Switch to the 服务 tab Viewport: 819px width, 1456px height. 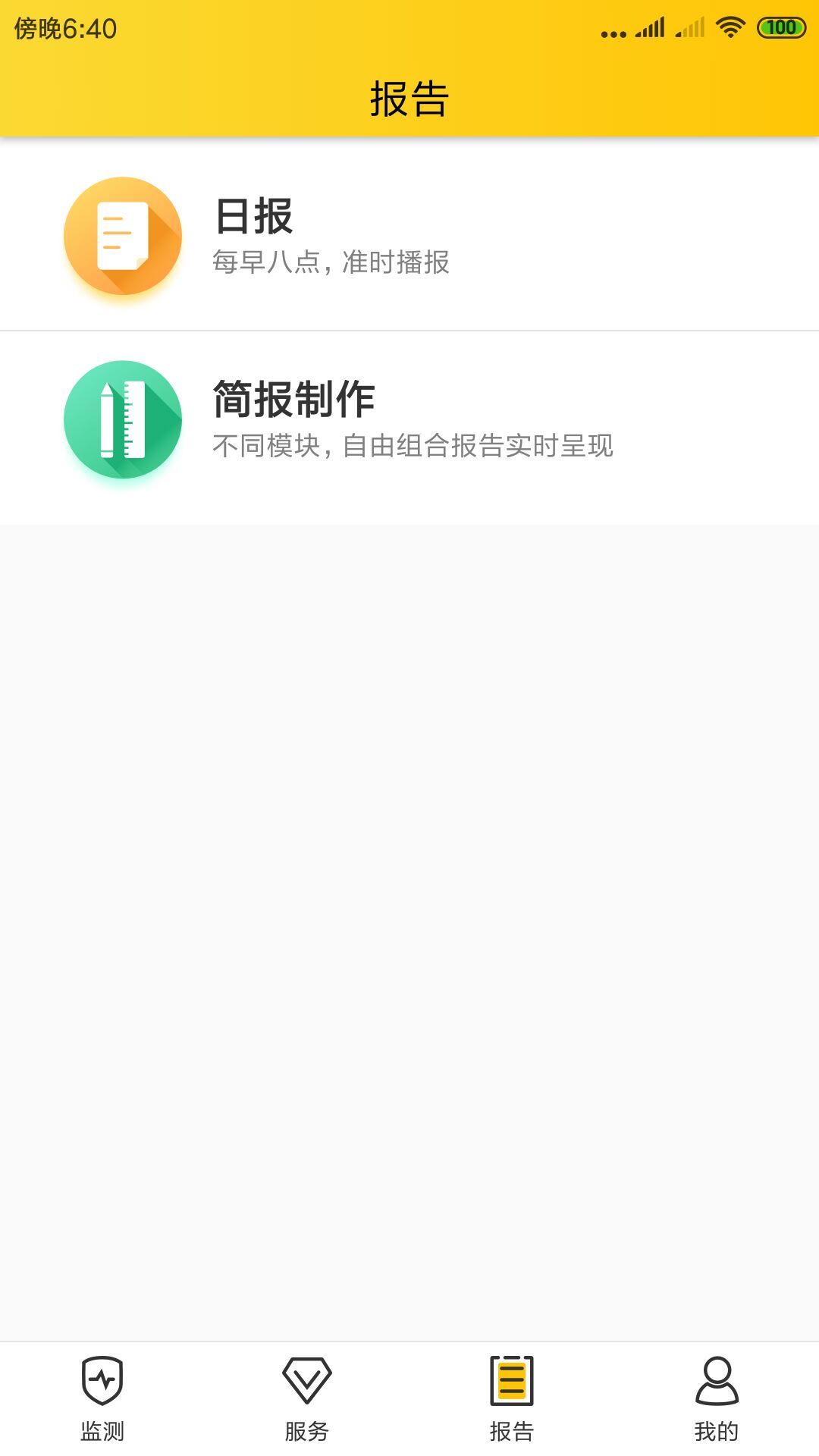coord(307,1399)
